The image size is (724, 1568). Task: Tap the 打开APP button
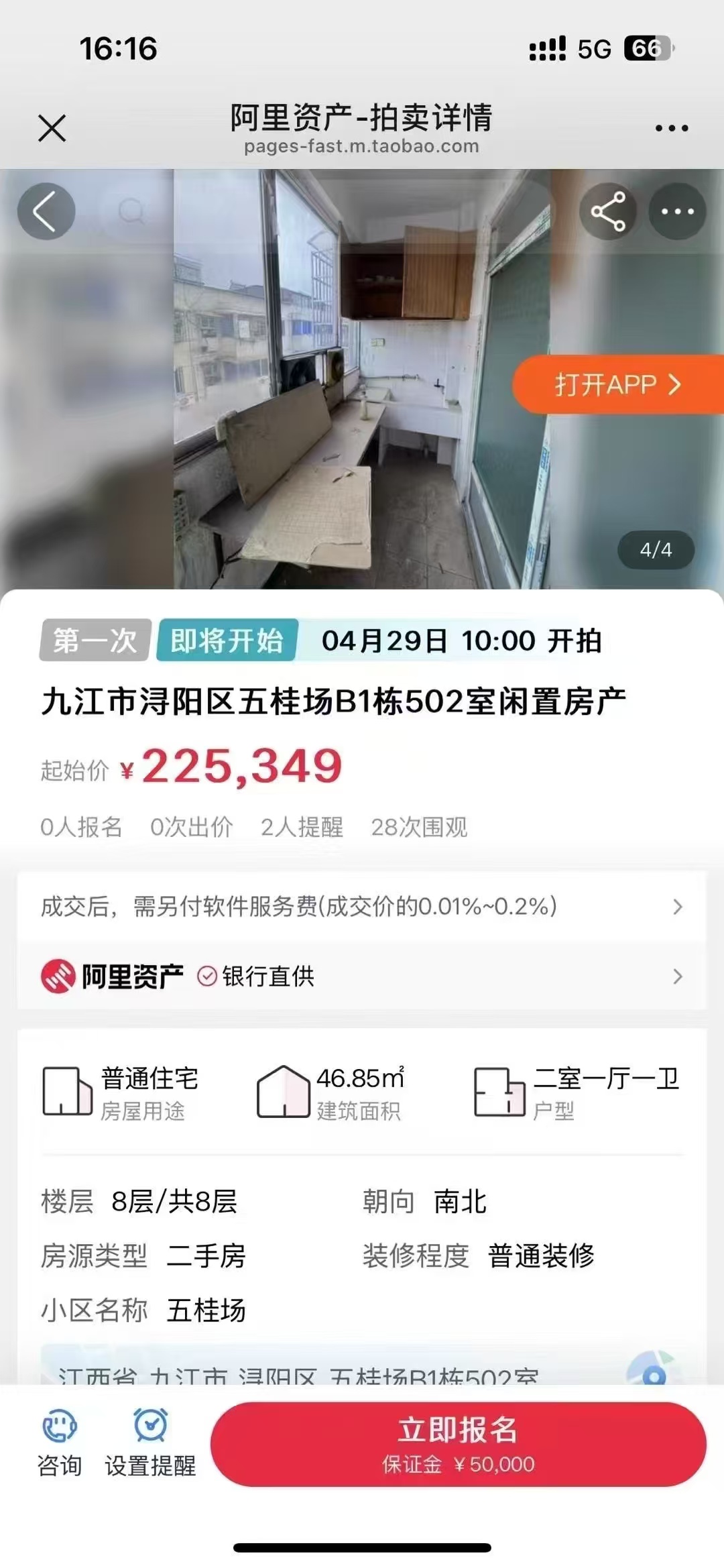617,385
